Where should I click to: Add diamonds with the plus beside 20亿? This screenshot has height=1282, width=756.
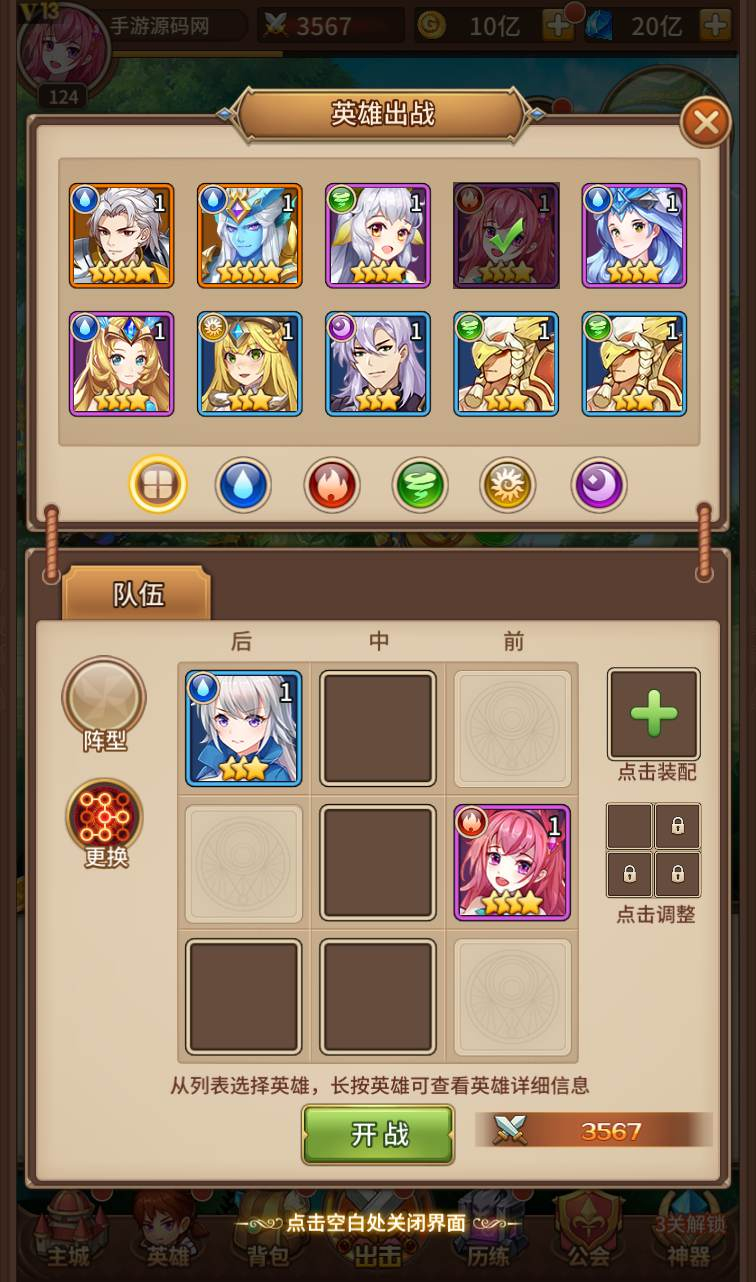(715, 25)
